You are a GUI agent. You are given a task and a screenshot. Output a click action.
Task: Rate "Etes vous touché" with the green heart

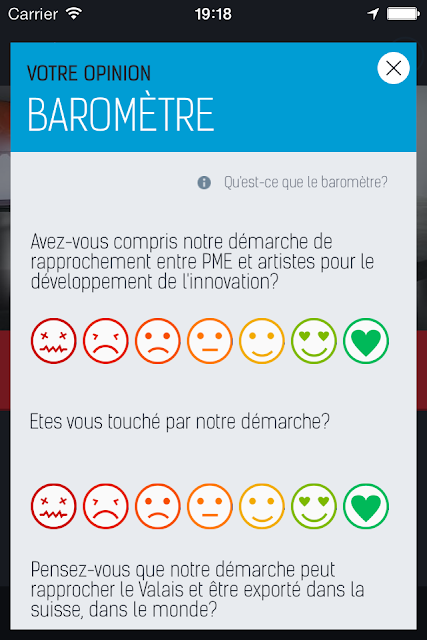pos(366,506)
